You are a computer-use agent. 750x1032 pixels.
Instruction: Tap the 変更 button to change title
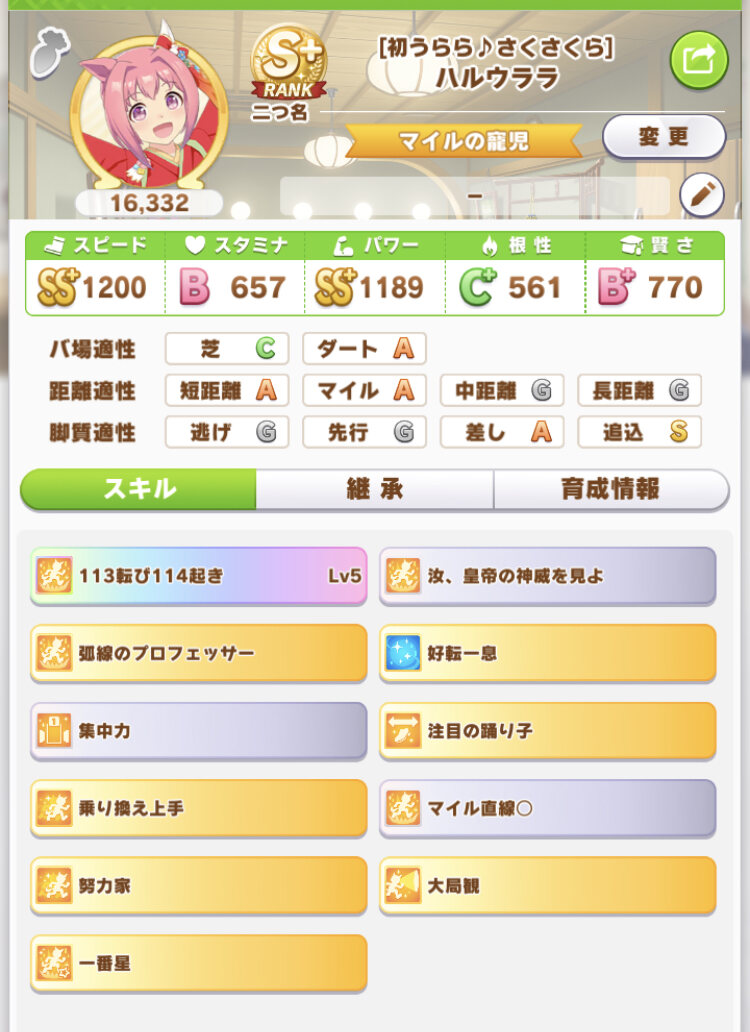[x=664, y=137]
